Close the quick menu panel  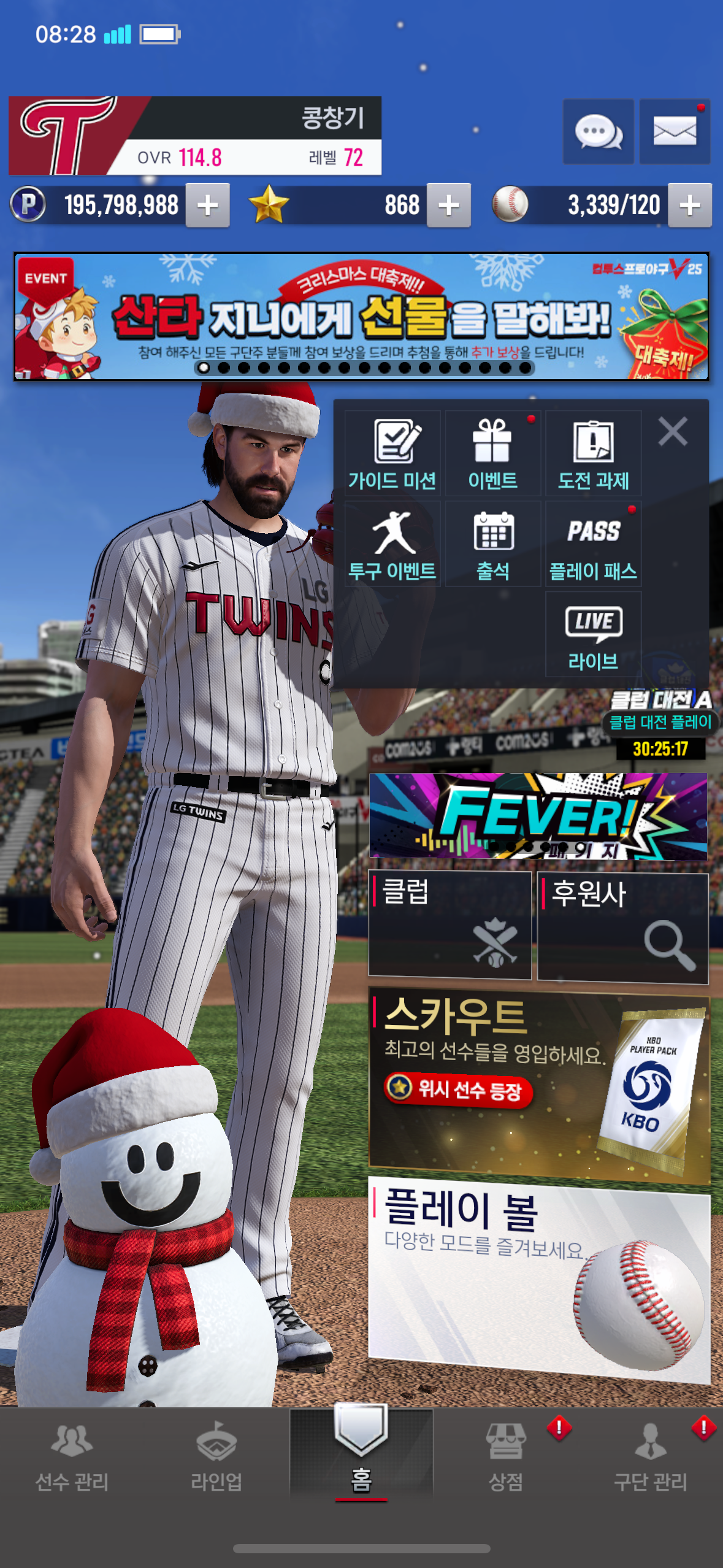673,431
